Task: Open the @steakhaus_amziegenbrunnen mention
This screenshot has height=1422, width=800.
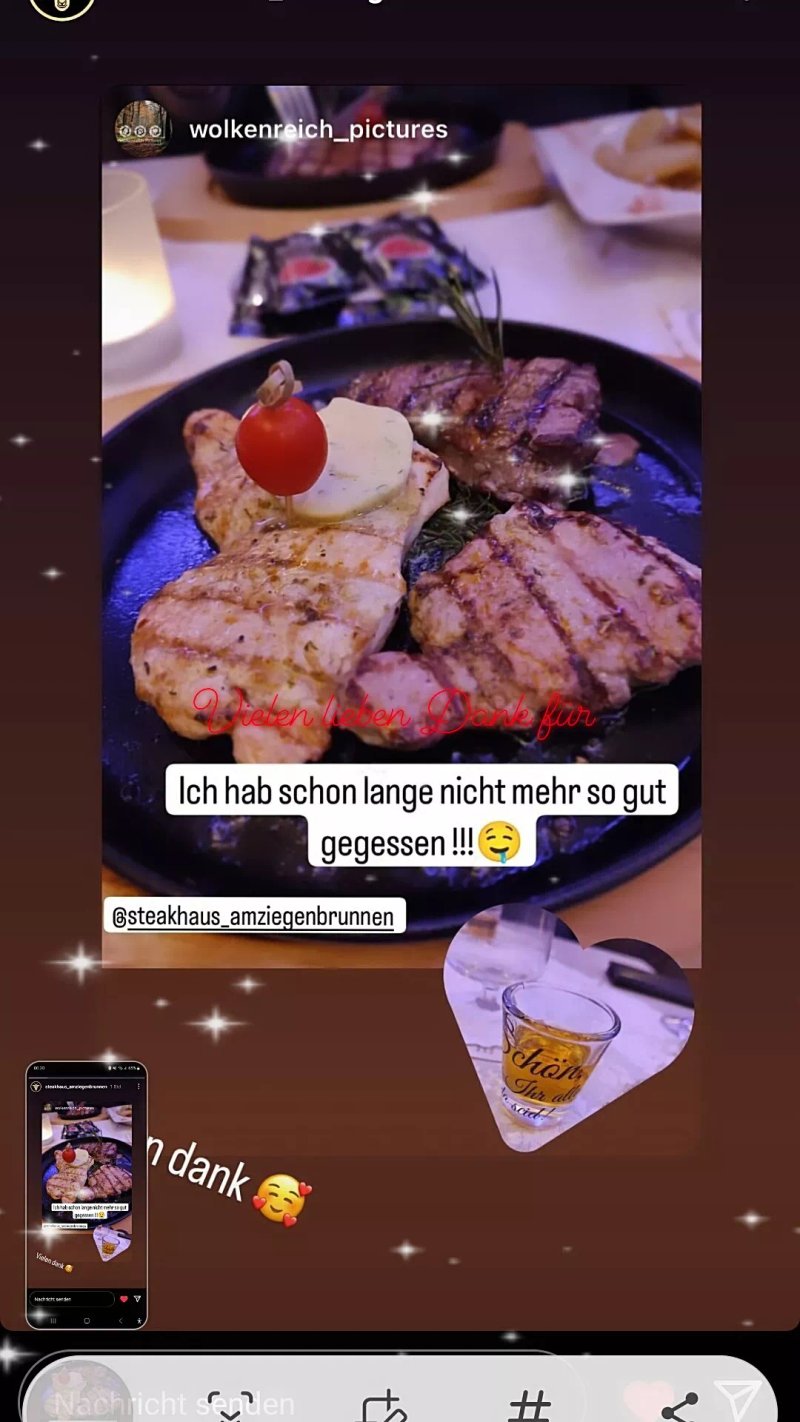Action: 253,916
